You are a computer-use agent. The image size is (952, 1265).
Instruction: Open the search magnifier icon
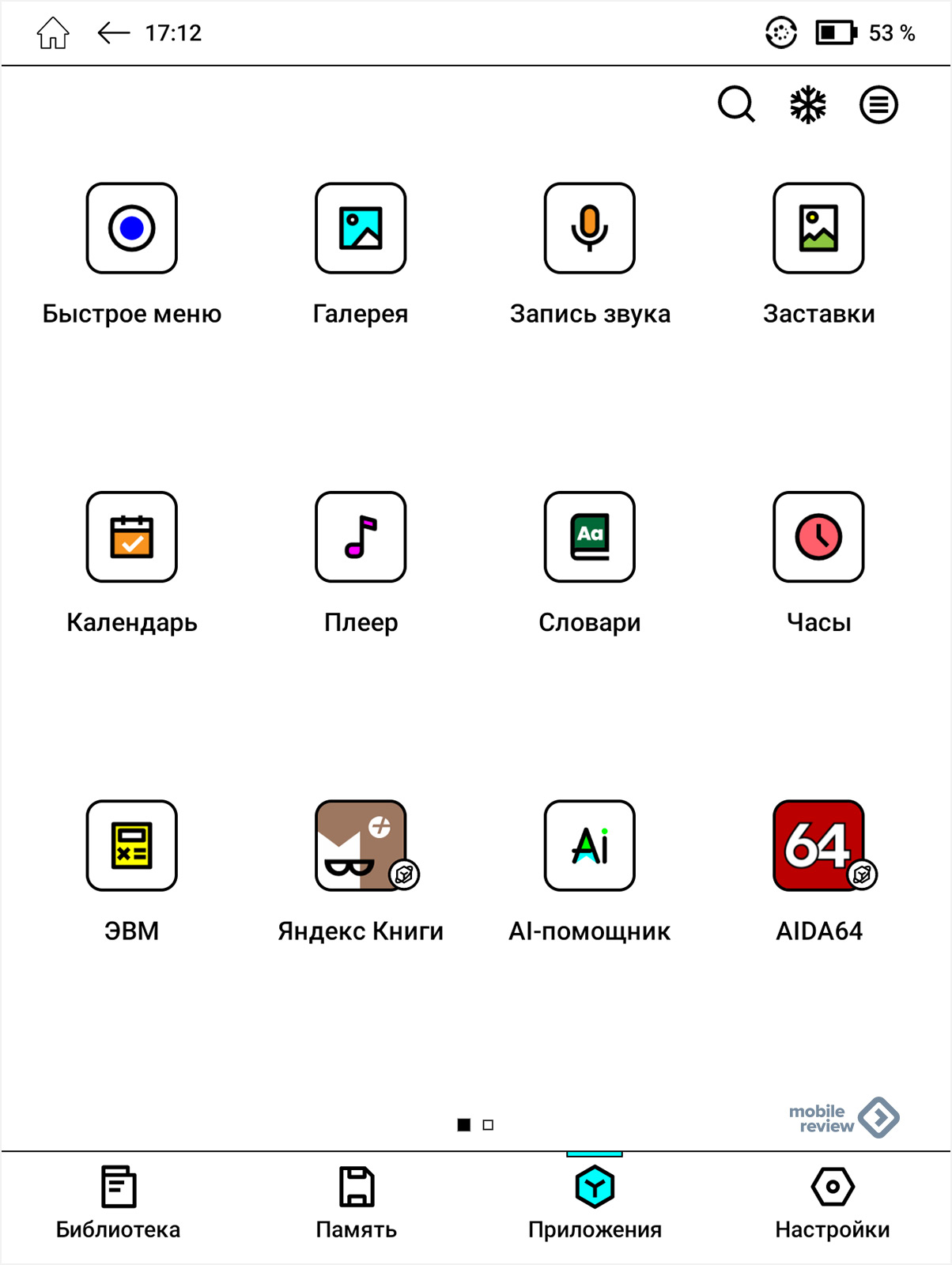pos(736,104)
